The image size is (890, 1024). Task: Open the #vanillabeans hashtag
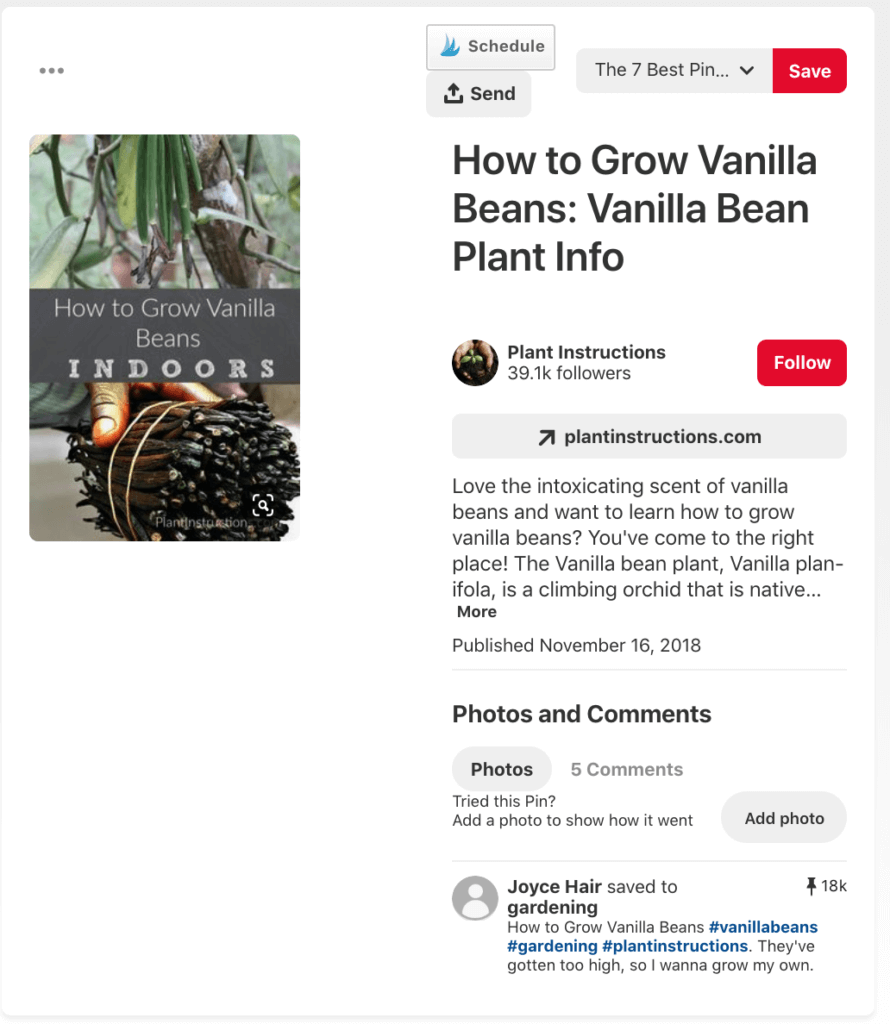[763, 927]
